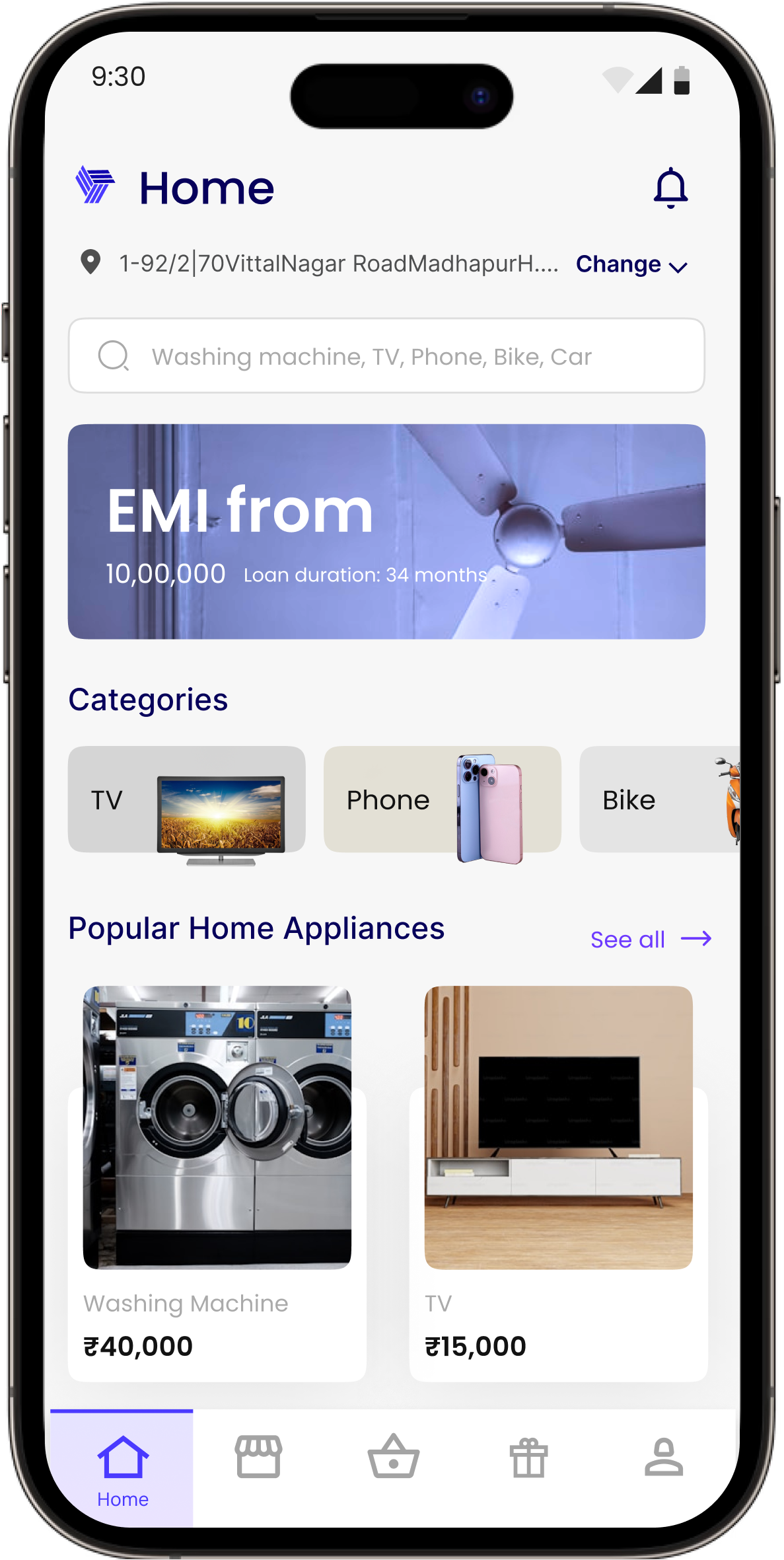Select the Phone category
The height and width of the screenshot is (1560, 784).
(442, 799)
